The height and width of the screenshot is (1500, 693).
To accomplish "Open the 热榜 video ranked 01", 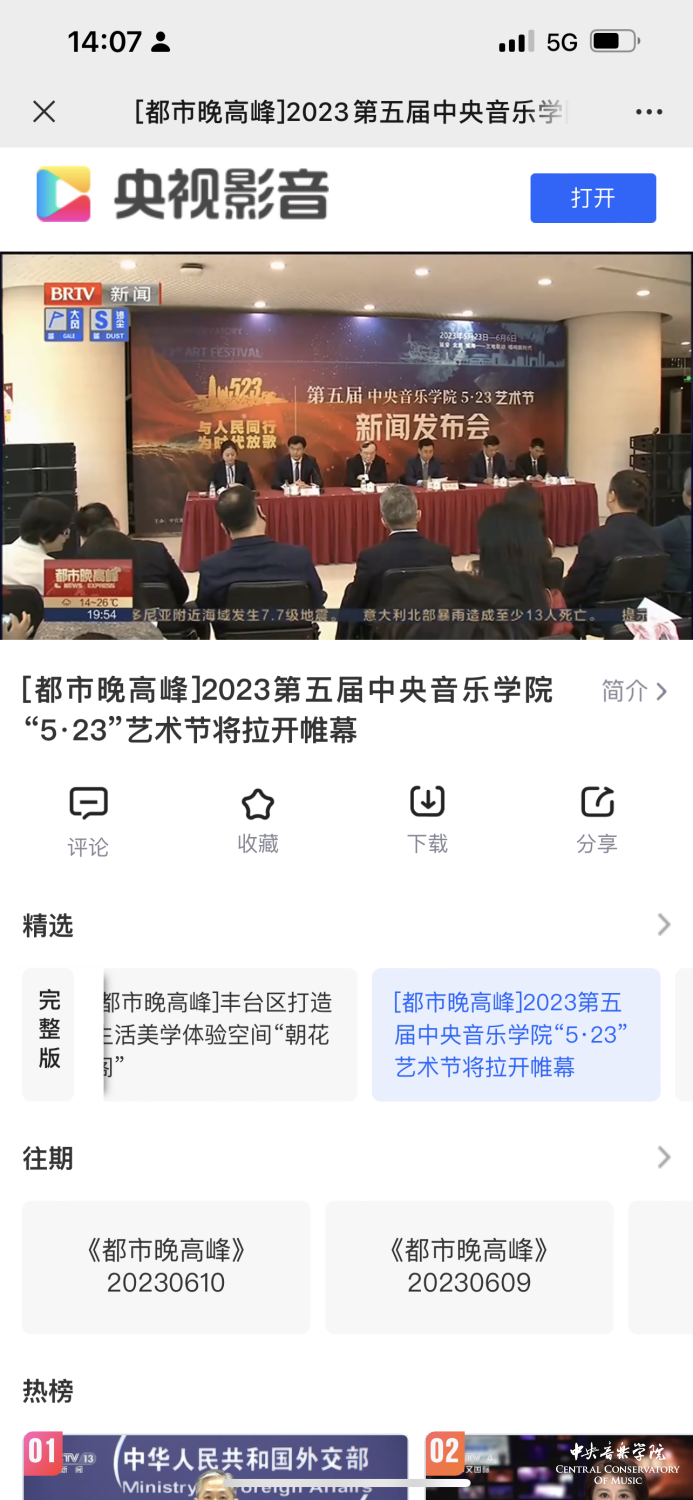I will tap(216, 1466).
